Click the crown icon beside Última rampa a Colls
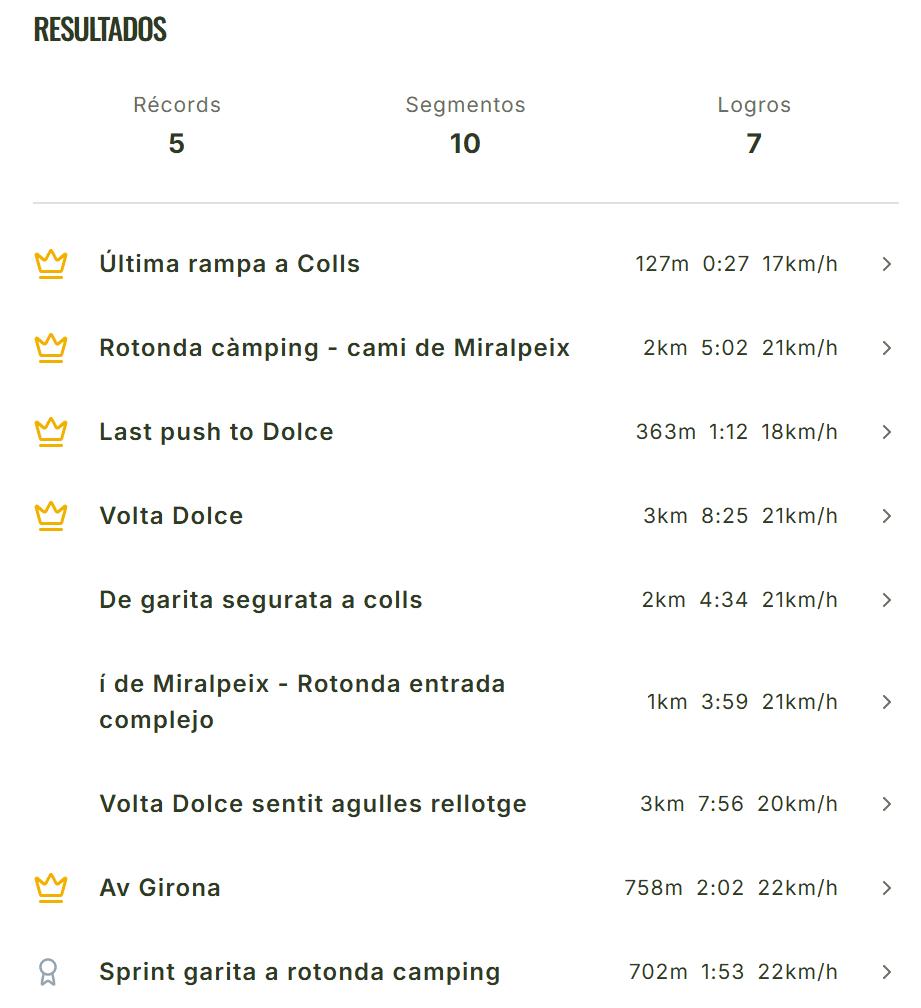 point(50,264)
